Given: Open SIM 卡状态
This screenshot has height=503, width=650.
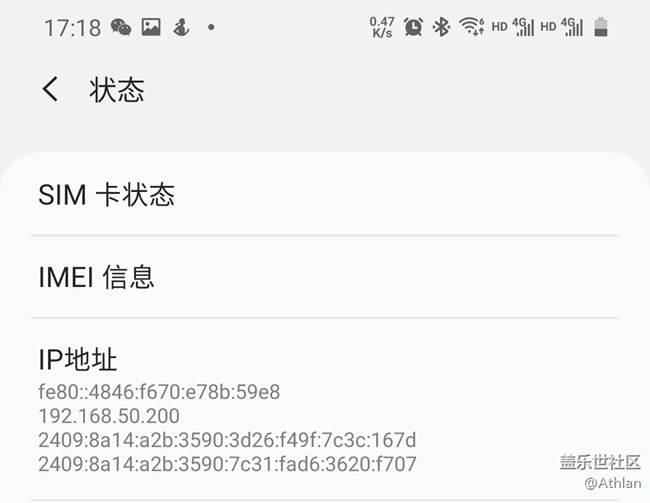Looking at the screenshot, I should (x=107, y=195).
